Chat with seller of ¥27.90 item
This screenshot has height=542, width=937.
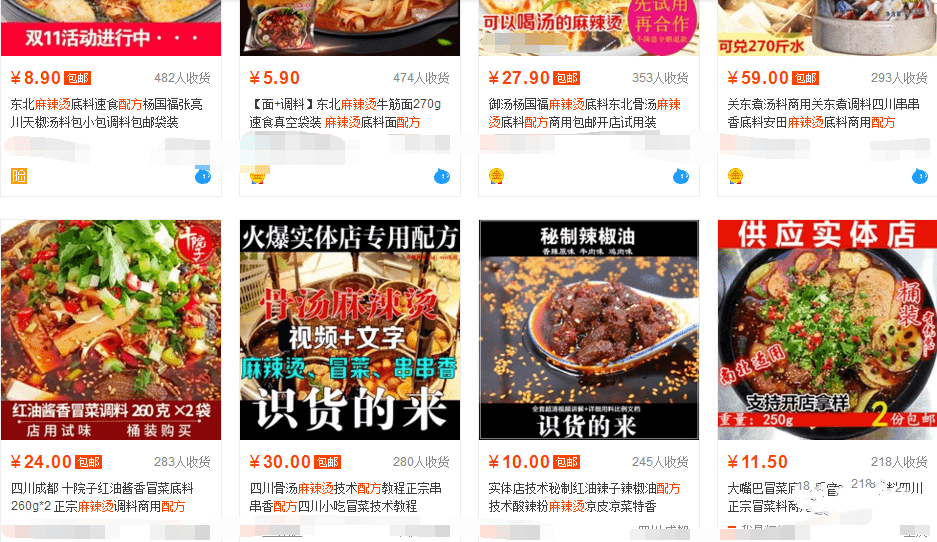(681, 177)
